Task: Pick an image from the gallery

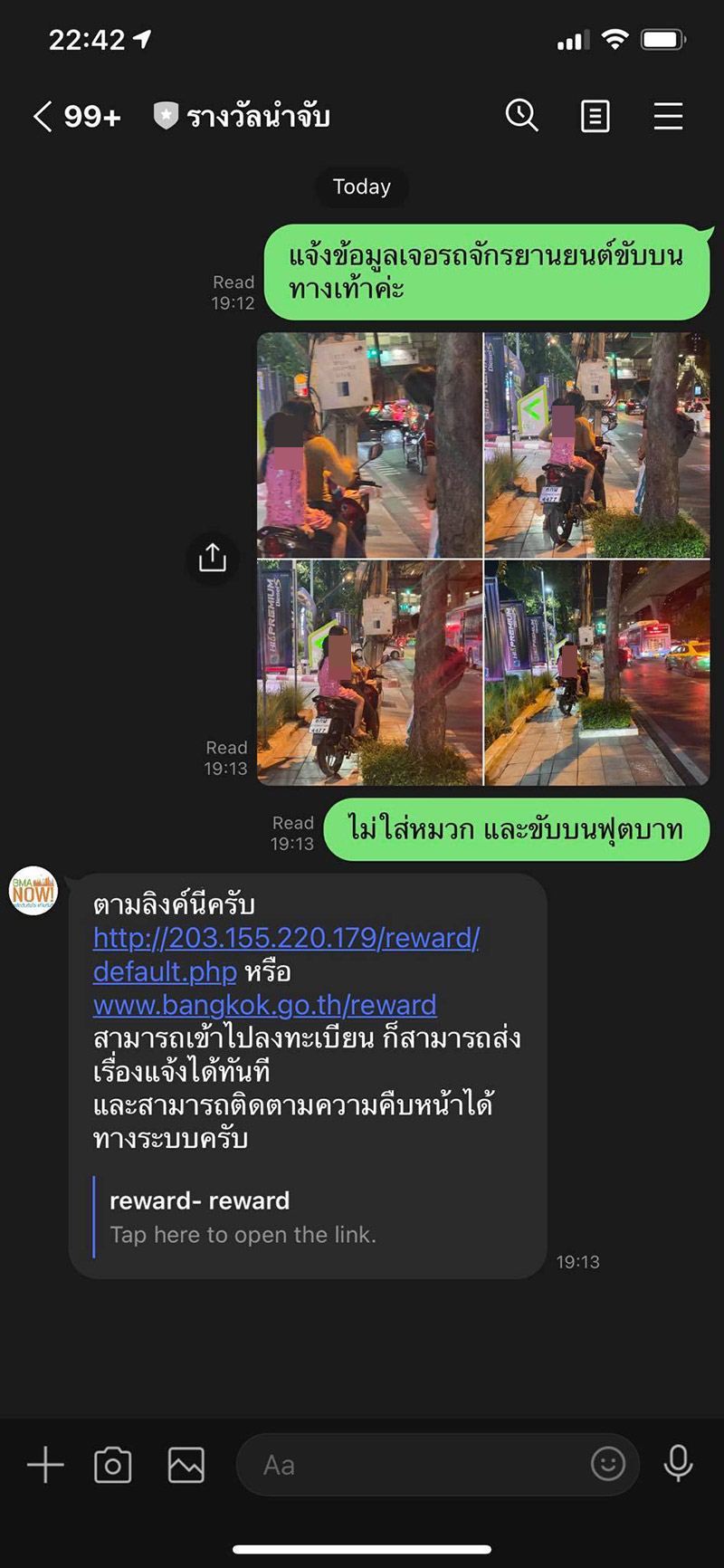Action: pos(186,1465)
